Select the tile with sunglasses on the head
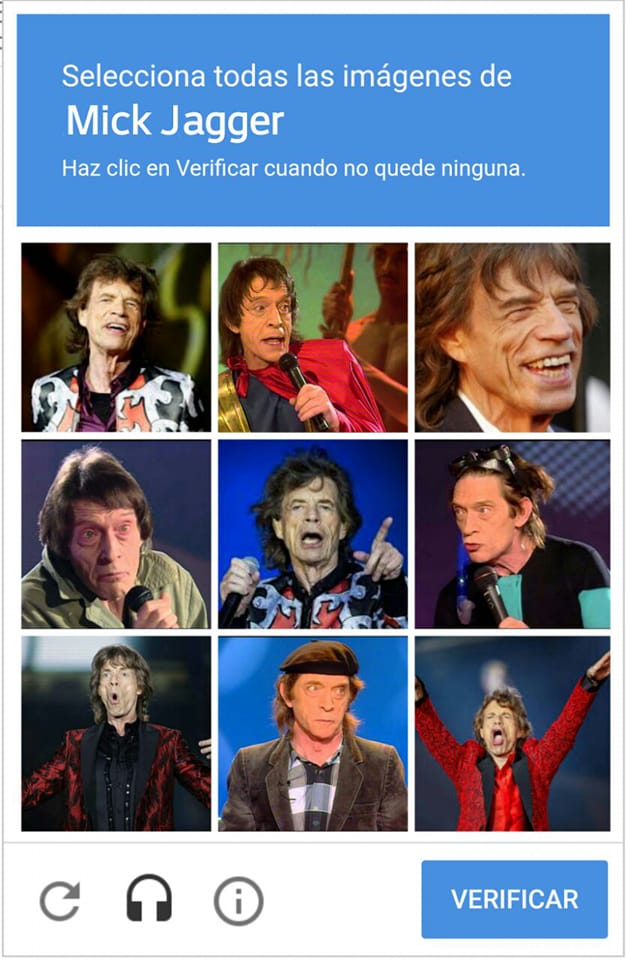 (512, 535)
